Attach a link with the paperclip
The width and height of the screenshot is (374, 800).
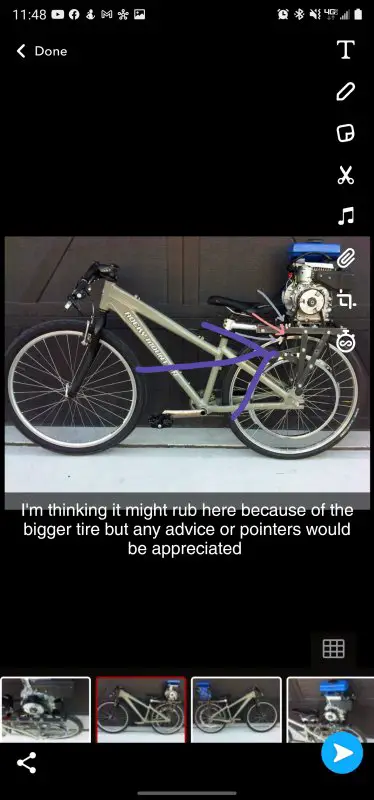pyautogui.click(x=345, y=258)
